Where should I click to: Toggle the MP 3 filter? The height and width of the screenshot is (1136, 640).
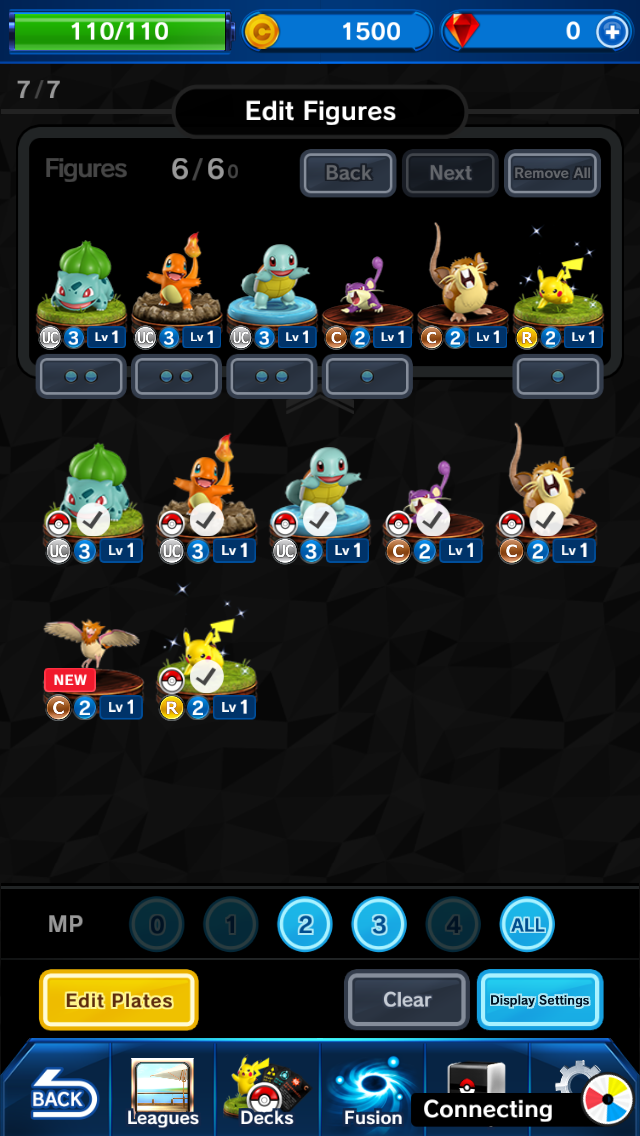(379, 925)
